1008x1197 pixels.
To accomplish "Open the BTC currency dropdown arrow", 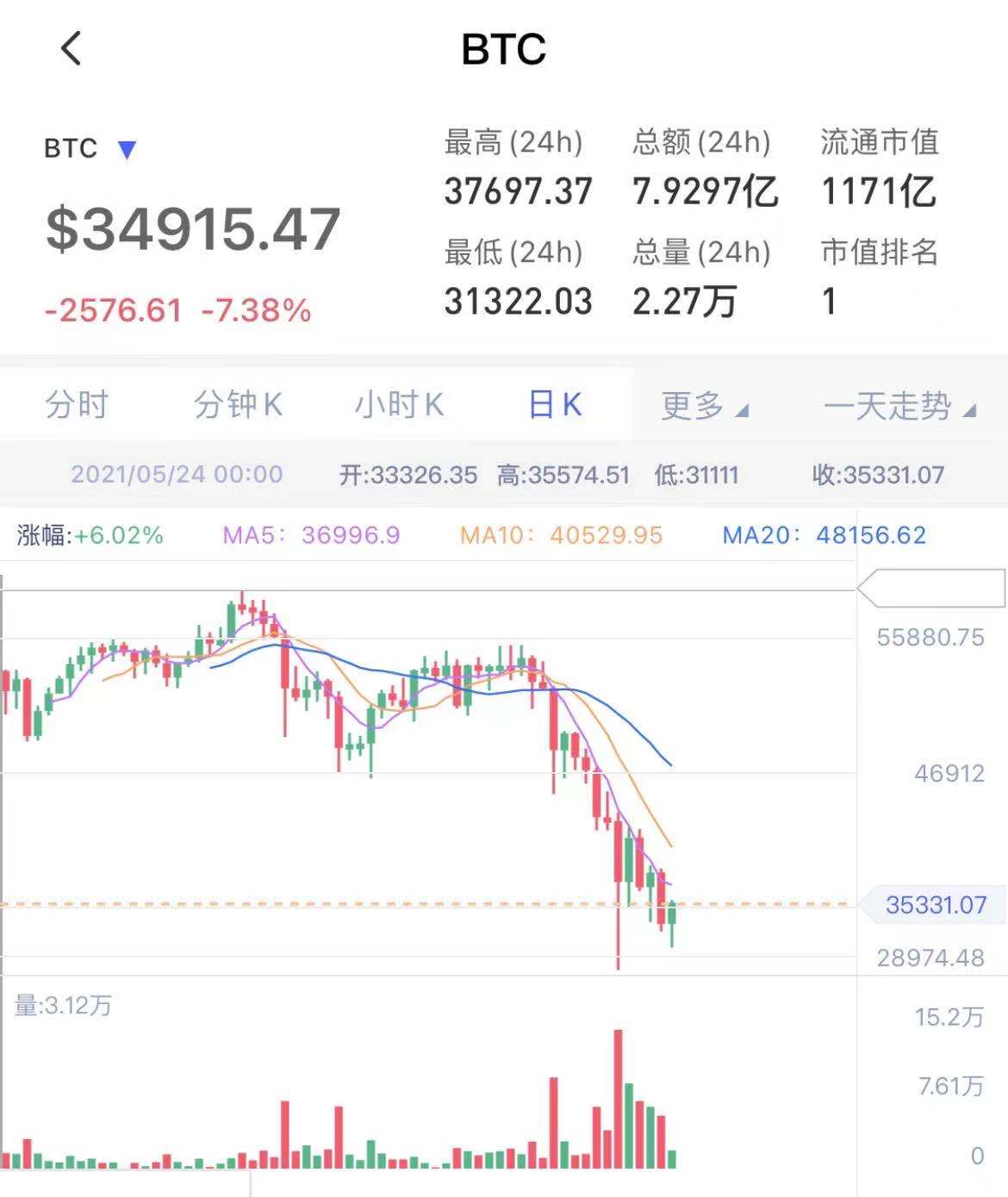I will pyautogui.click(x=127, y=150).
